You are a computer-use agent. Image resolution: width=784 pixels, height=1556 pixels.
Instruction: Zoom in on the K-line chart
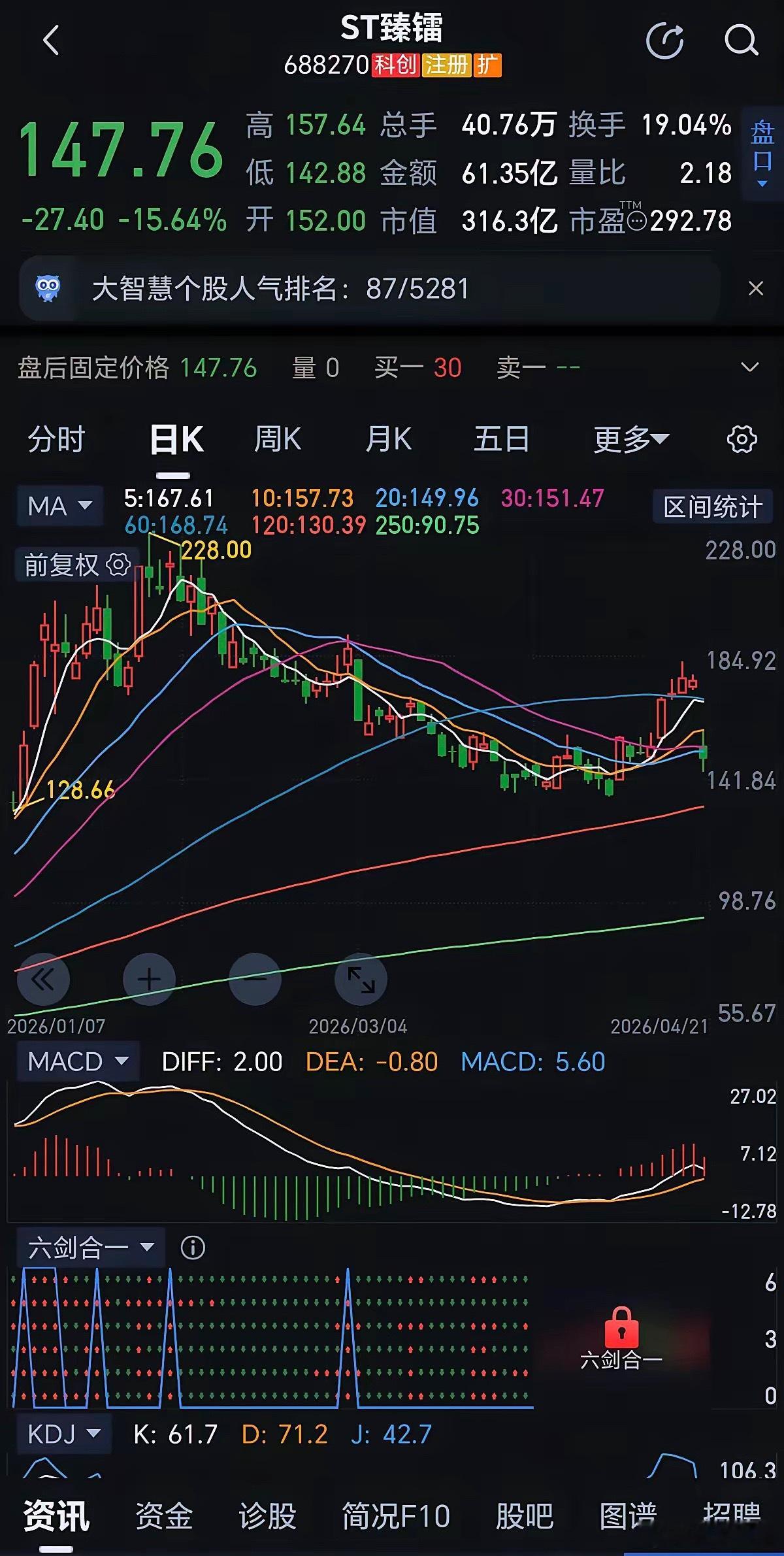click(150, 979)
